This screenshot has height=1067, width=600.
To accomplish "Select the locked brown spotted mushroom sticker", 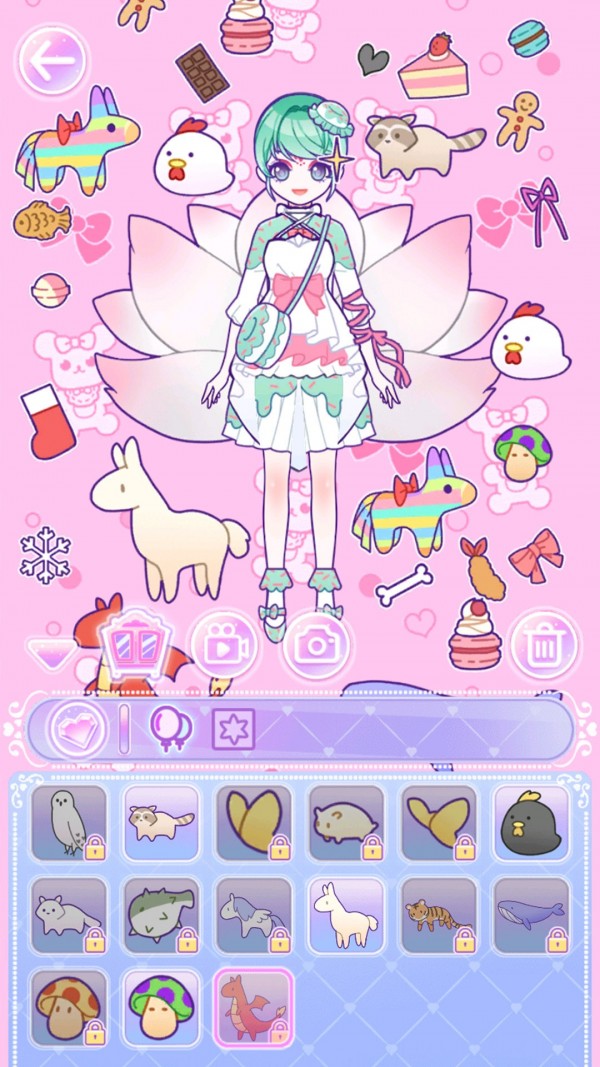I will (69, 1008).
